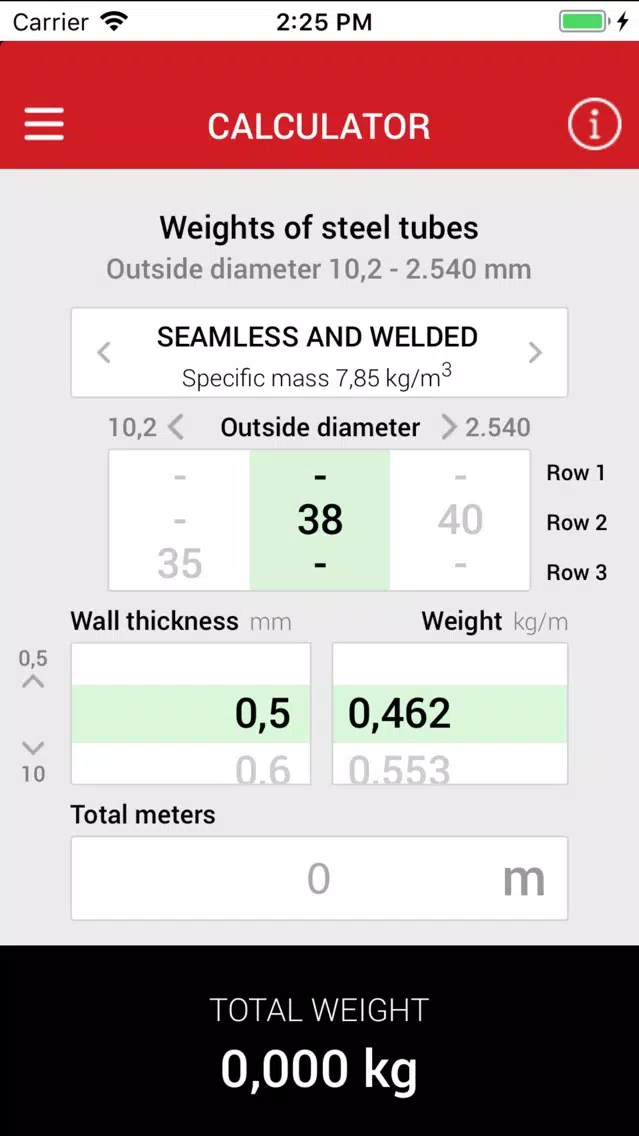Viewport: 639px width, 1136px height.
Task: Select outside diameter 40
Action: (460, 520)
